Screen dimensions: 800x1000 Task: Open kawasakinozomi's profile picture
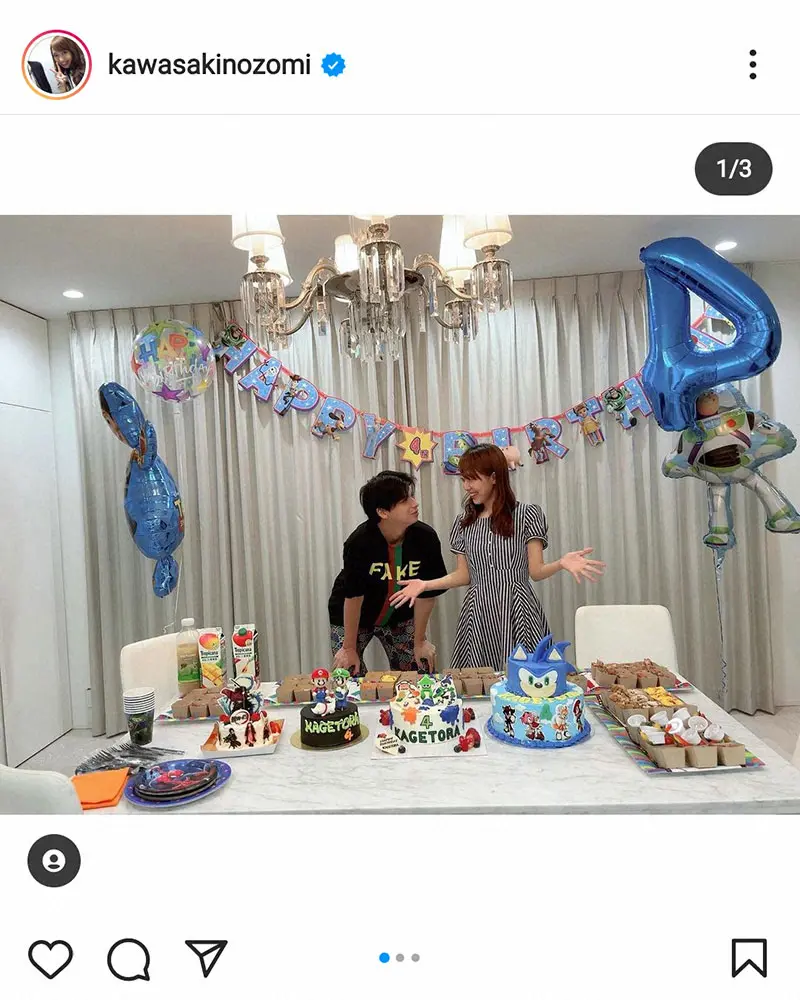coord(56,64)
